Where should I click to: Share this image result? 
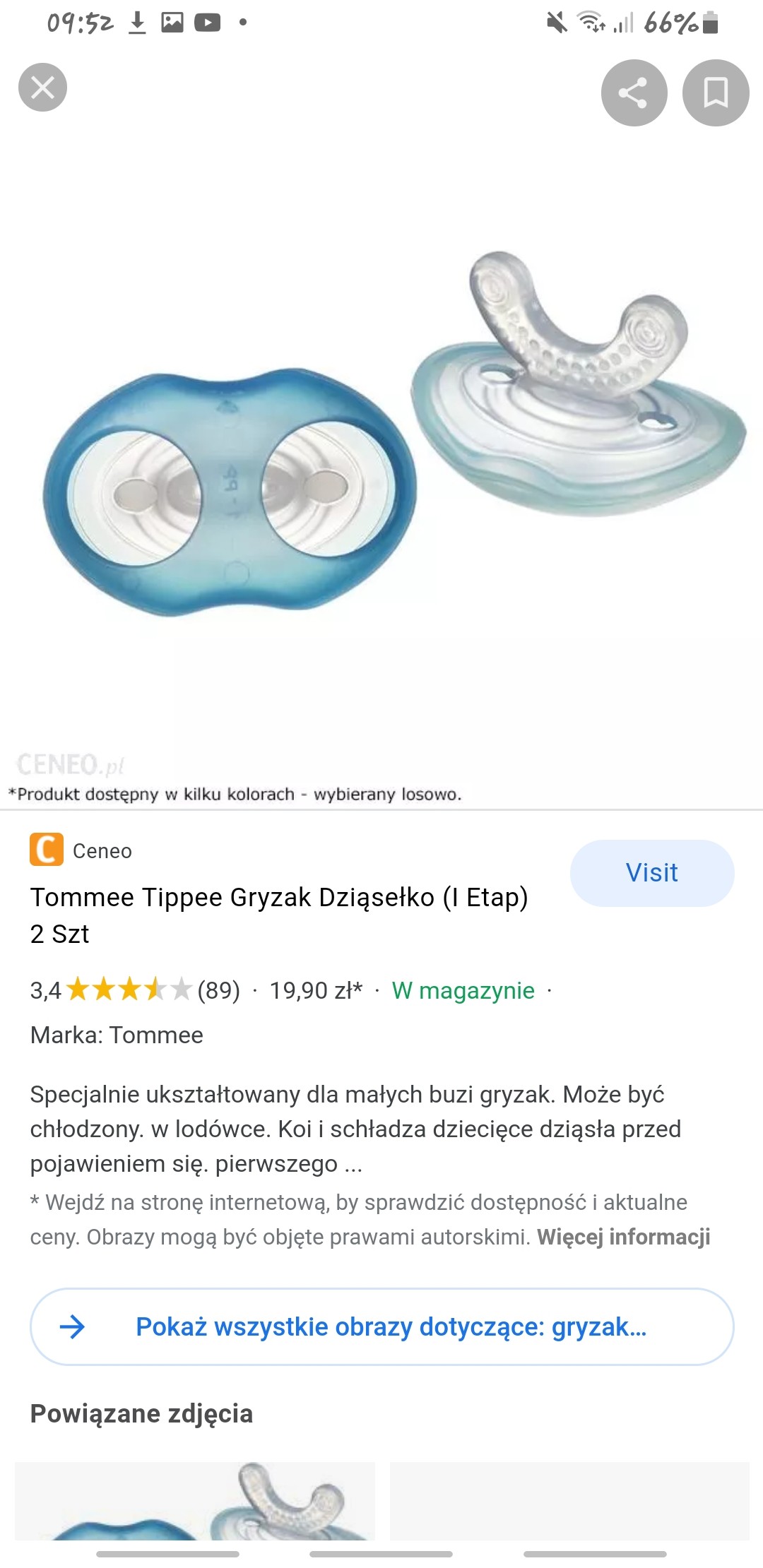(634, 93)
